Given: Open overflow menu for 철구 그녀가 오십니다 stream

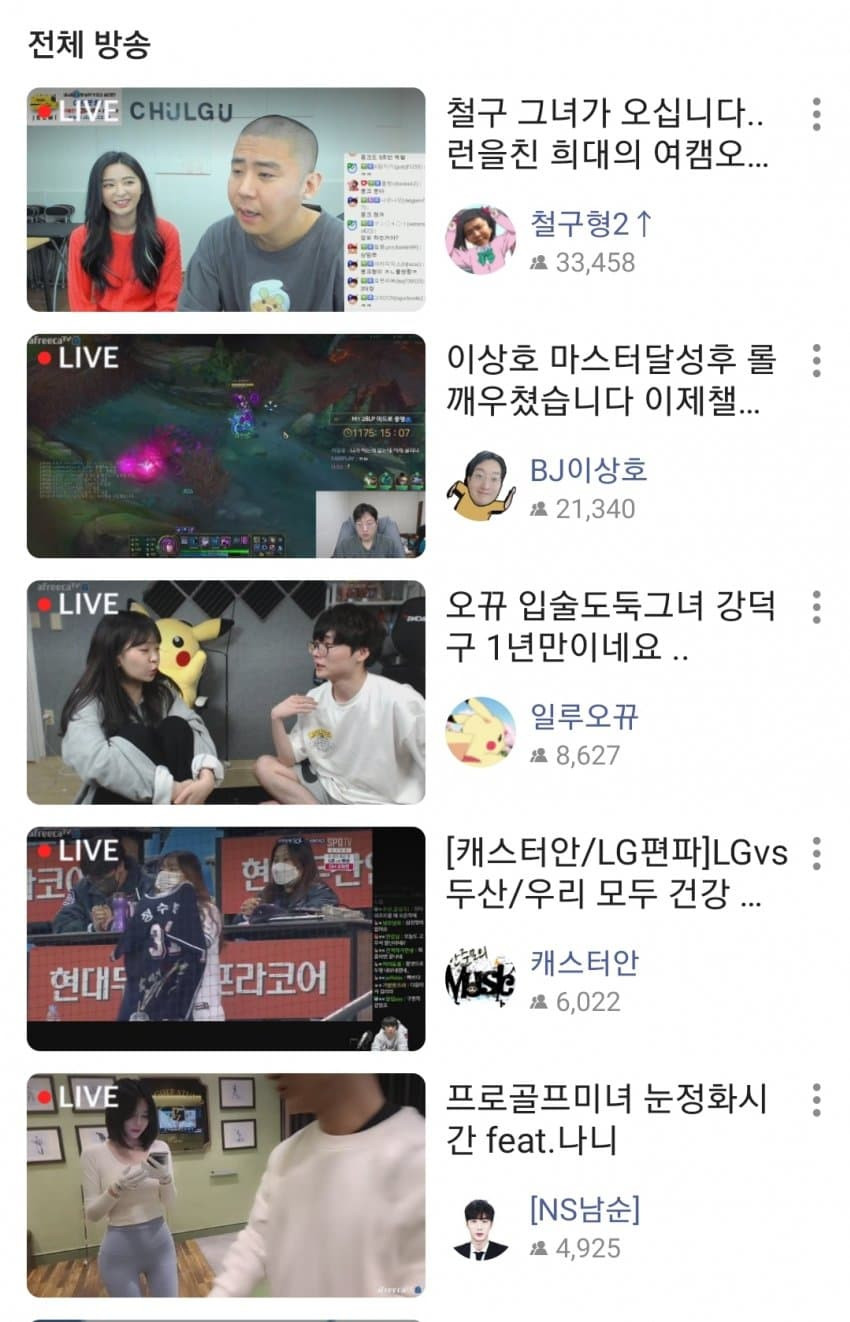Looking at the screenshot, I should (x=817, y=114).
